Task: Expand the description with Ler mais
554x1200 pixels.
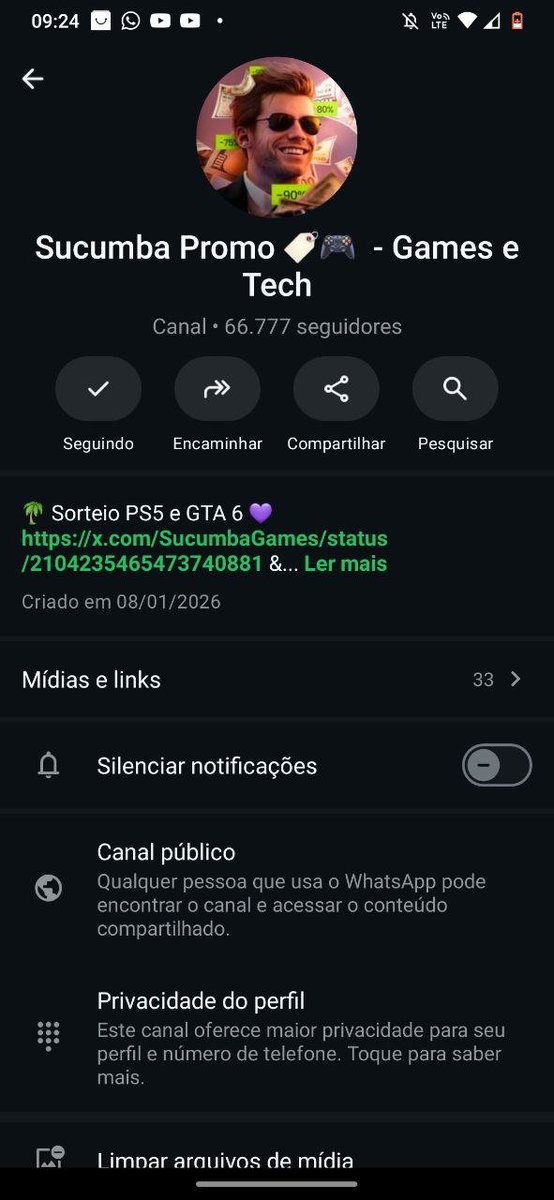Action: pyautogui.click(x=345, y=564)
